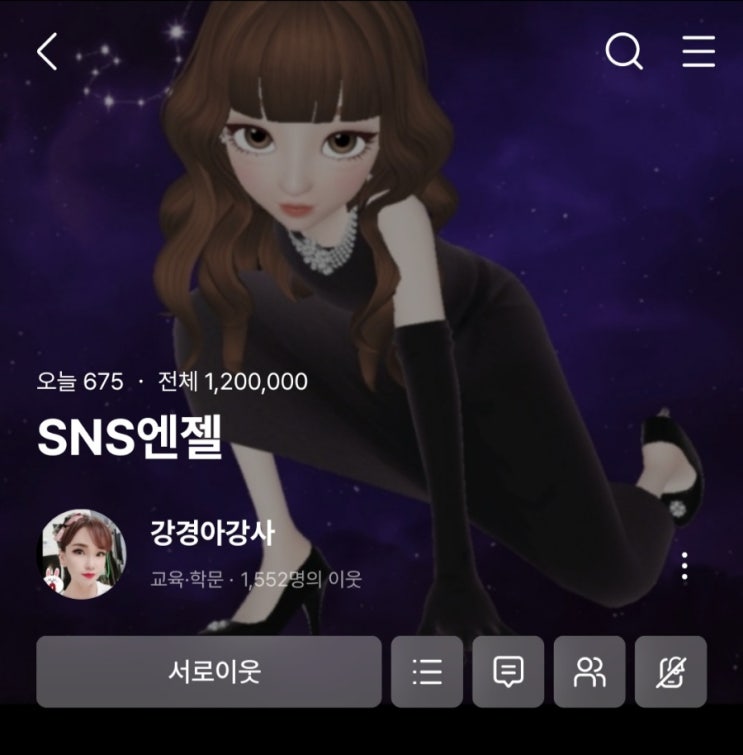View the neighbors list button
Viewport: 743px width, 755px height.
(x=590, y=672)
